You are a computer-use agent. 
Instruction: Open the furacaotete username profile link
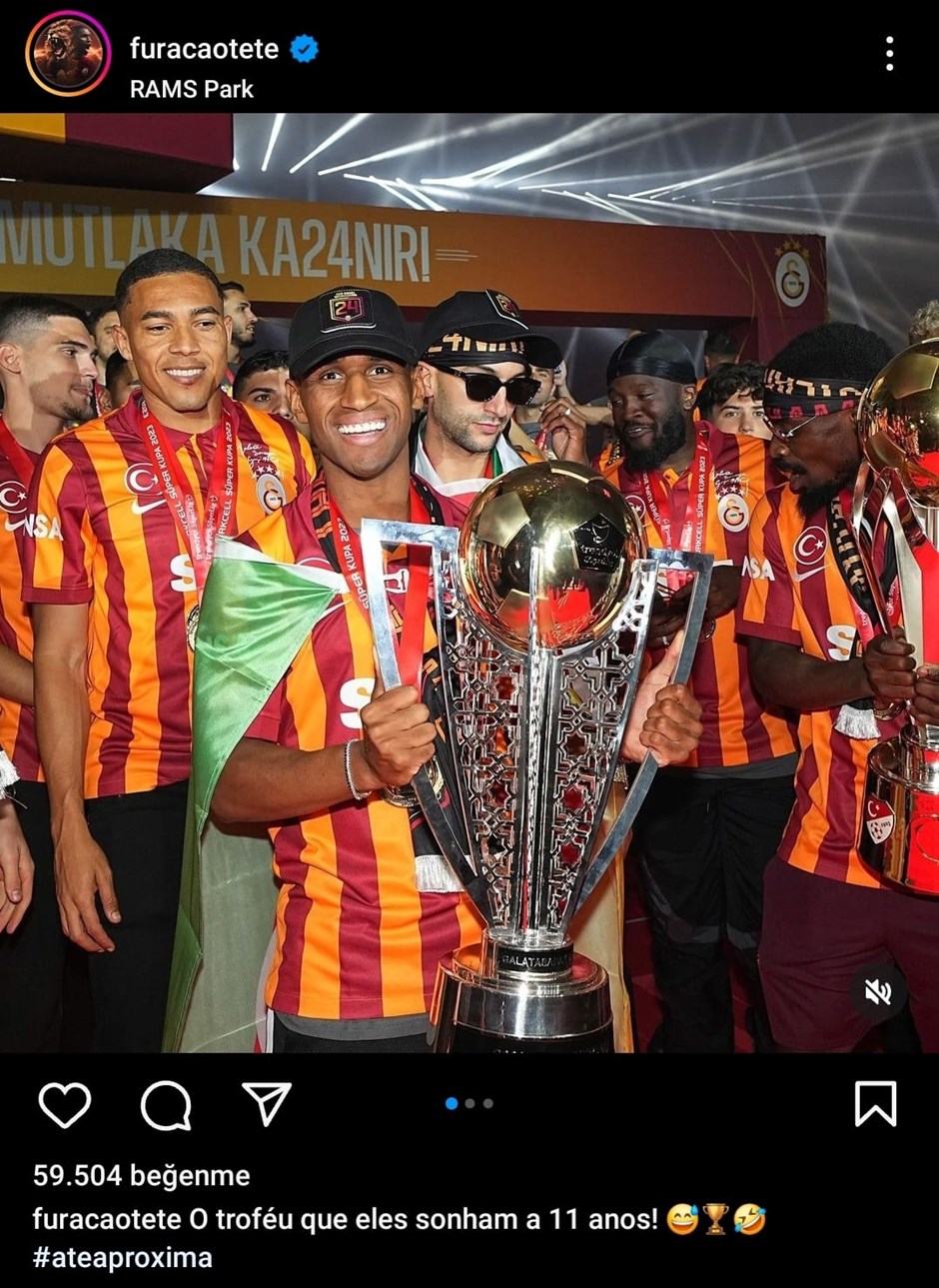coord(204,48)
